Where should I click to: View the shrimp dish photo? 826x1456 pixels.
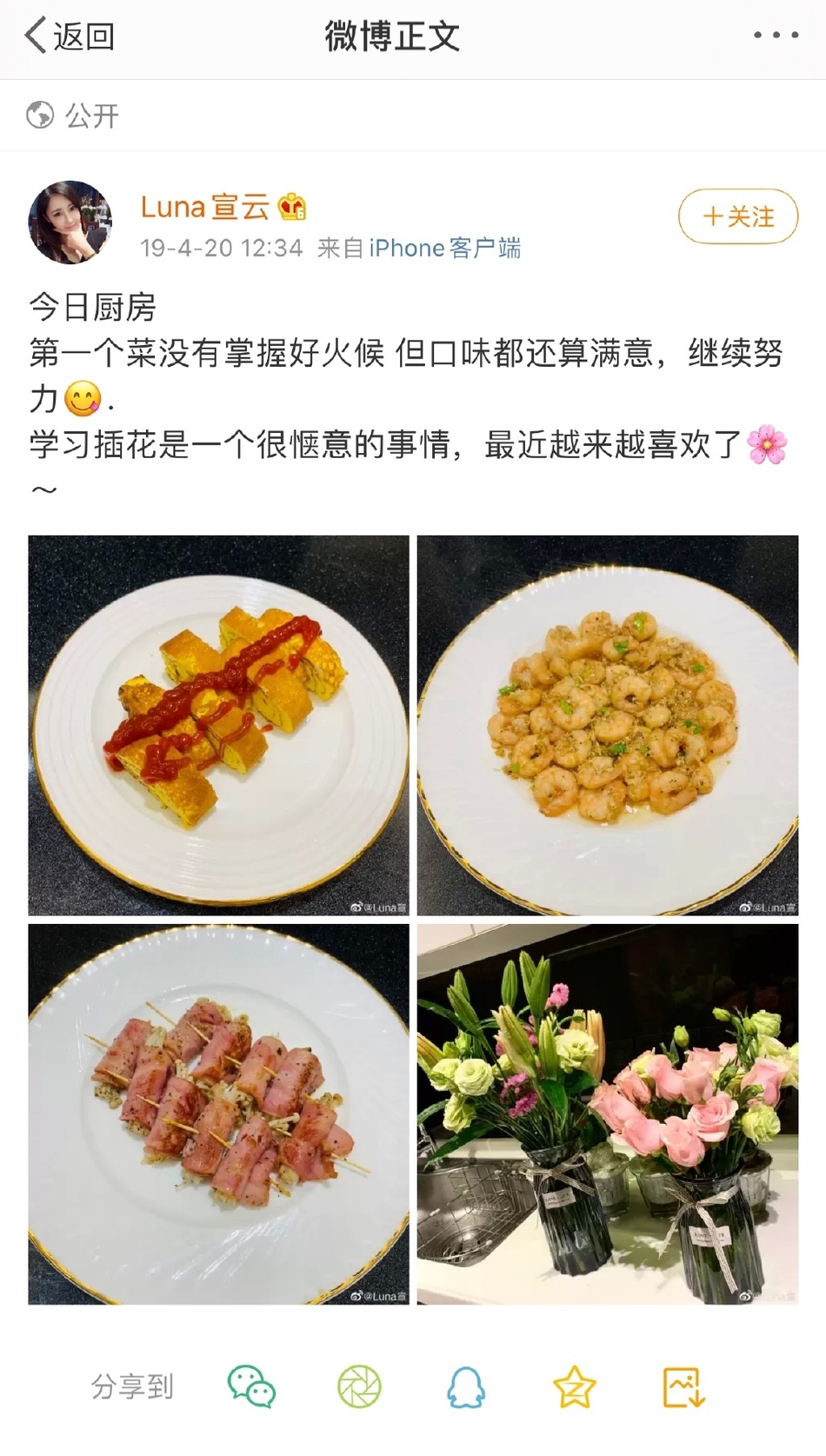click(x=608, y=725)
